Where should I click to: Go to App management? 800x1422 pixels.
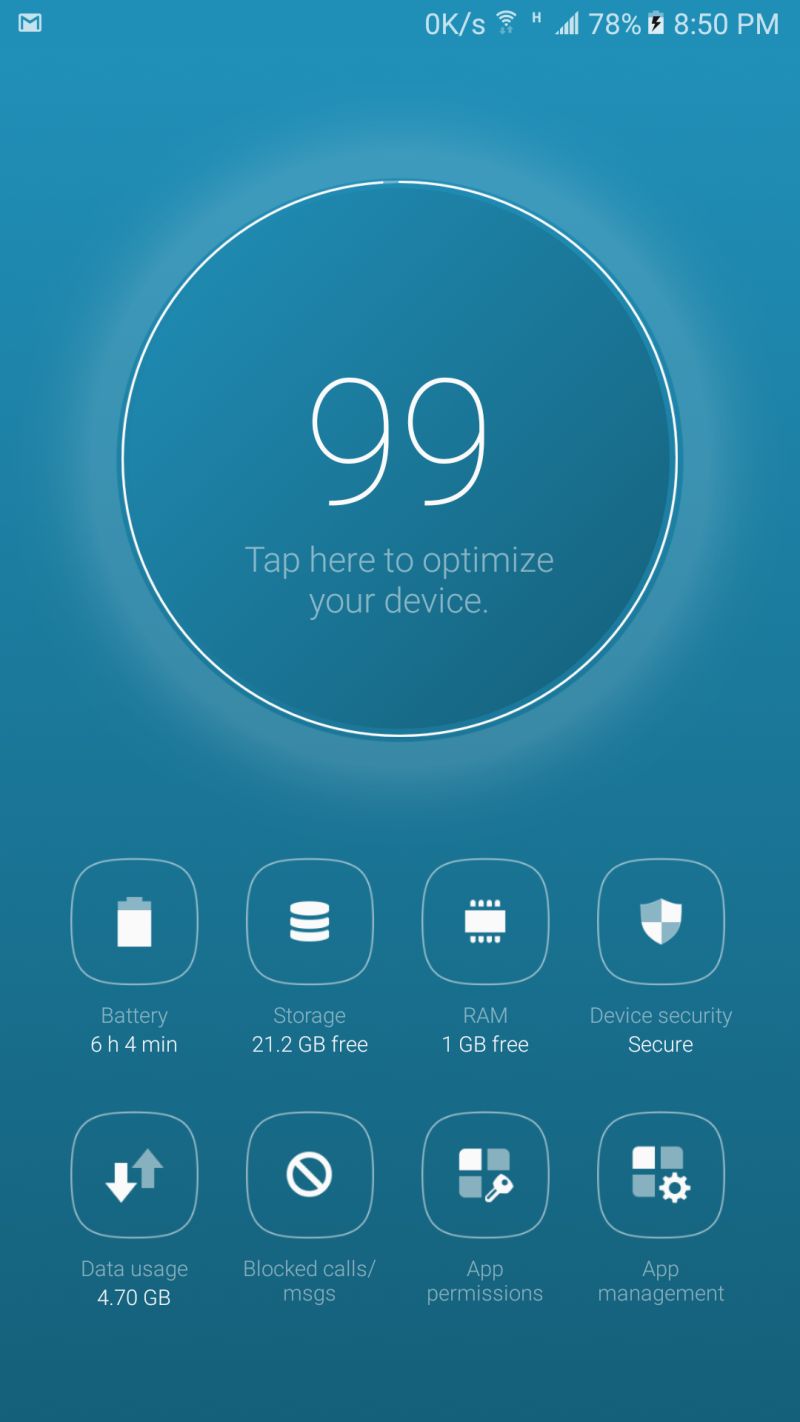660,1175
